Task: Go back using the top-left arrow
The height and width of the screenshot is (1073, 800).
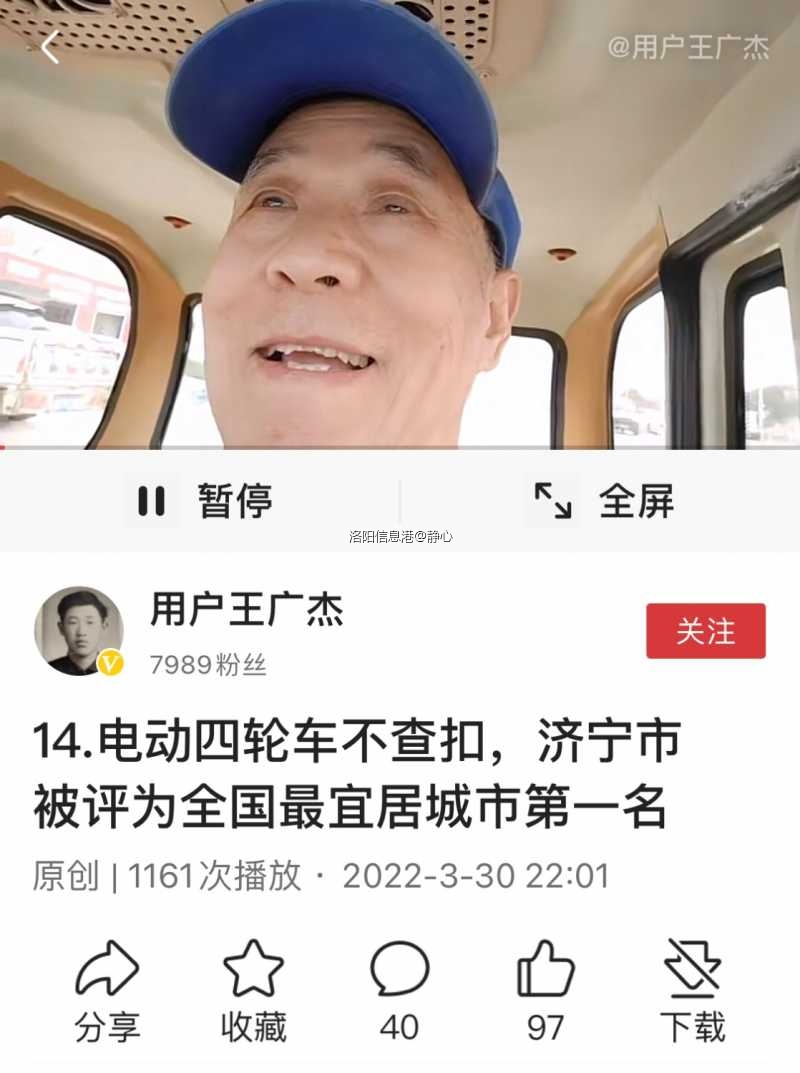Action: (50, 46)
